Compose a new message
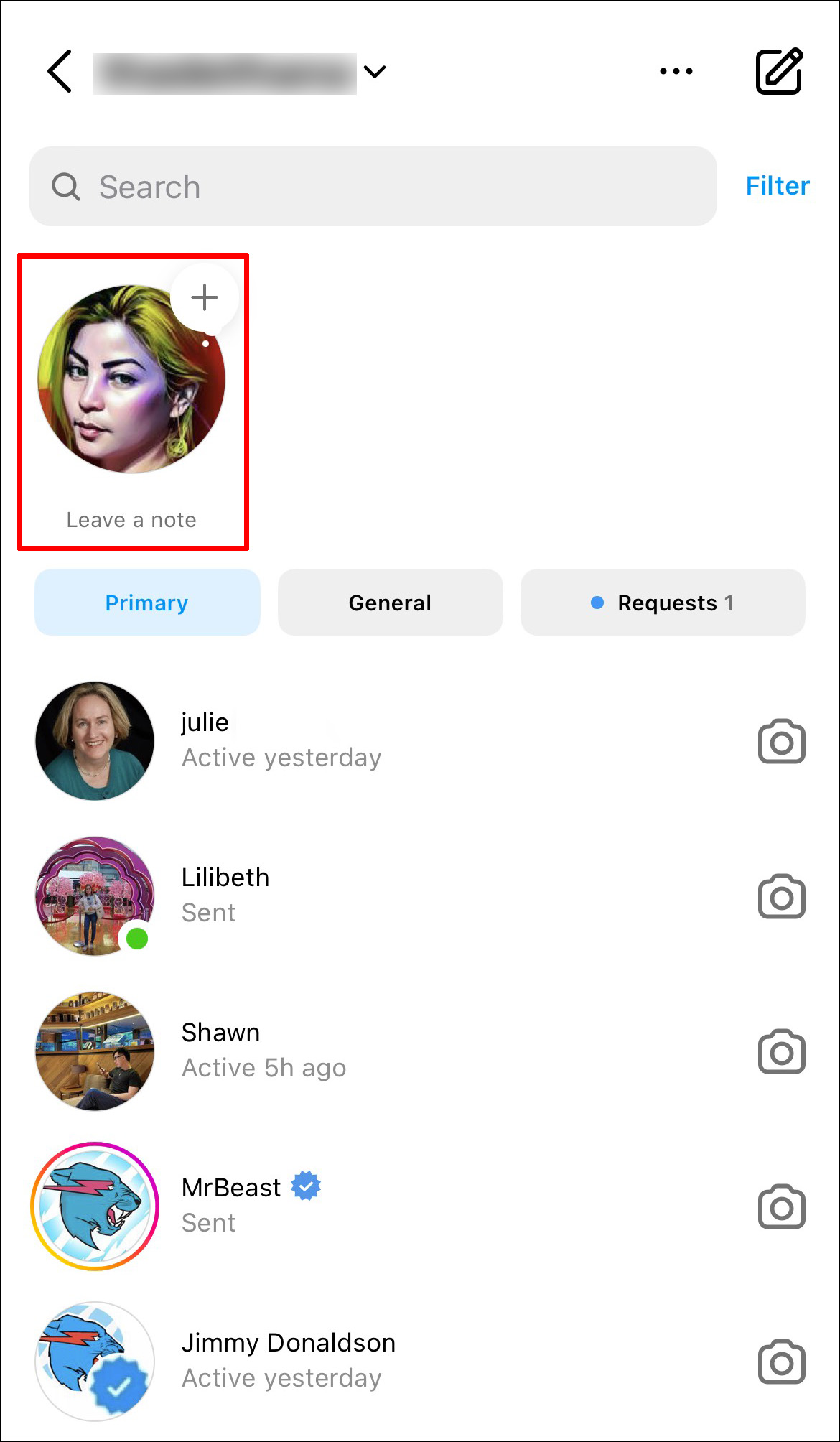The image size is (840, 1442). pos(779,71)
